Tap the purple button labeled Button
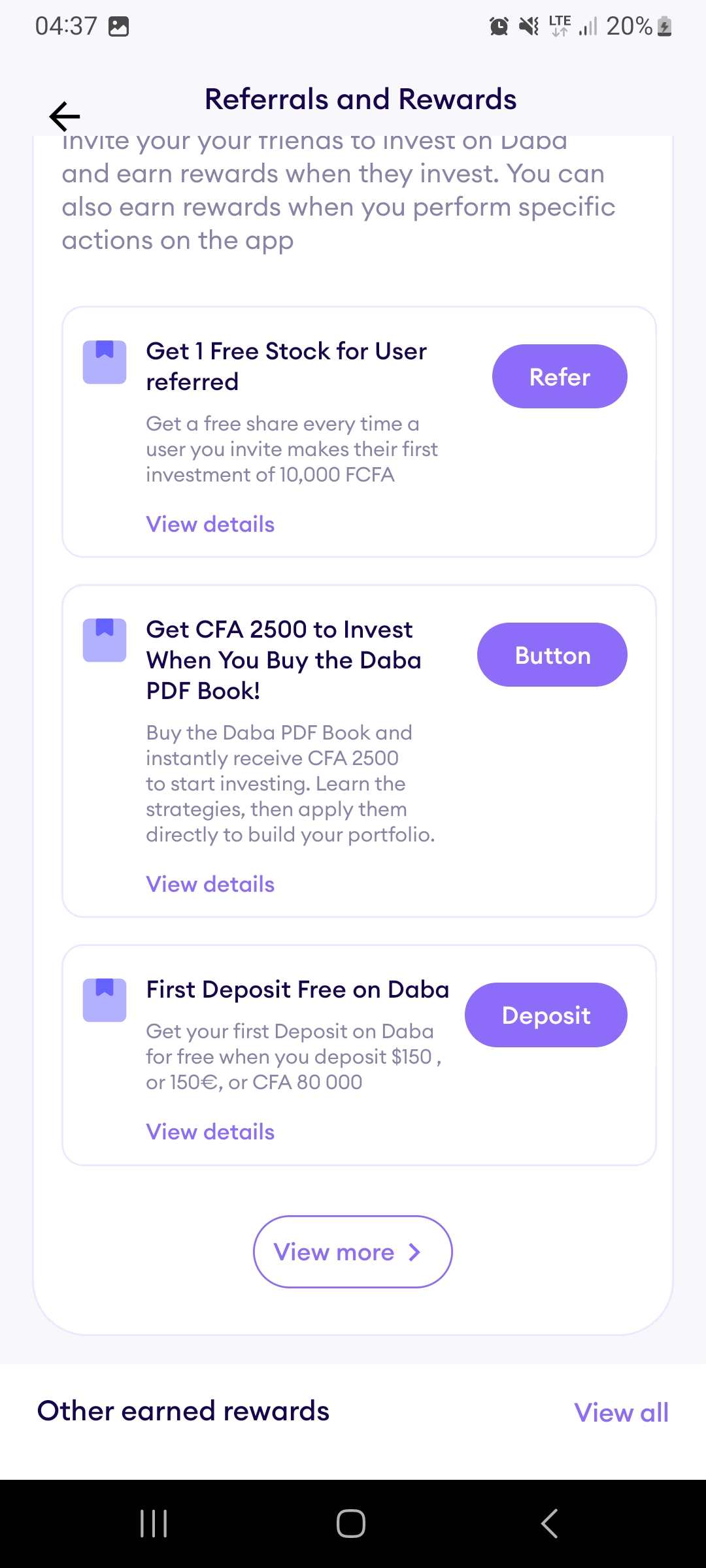The image size is (706, 1568). (552, 655)
